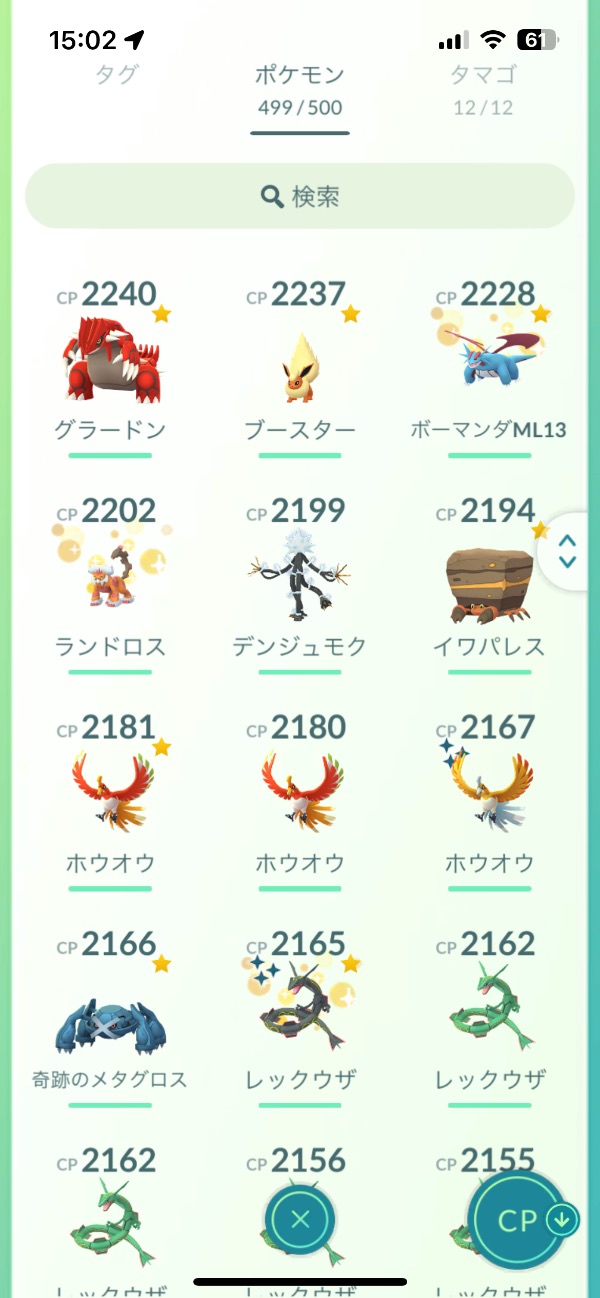
Task: Switch to the タグ tab
Action: coord(116,75)
